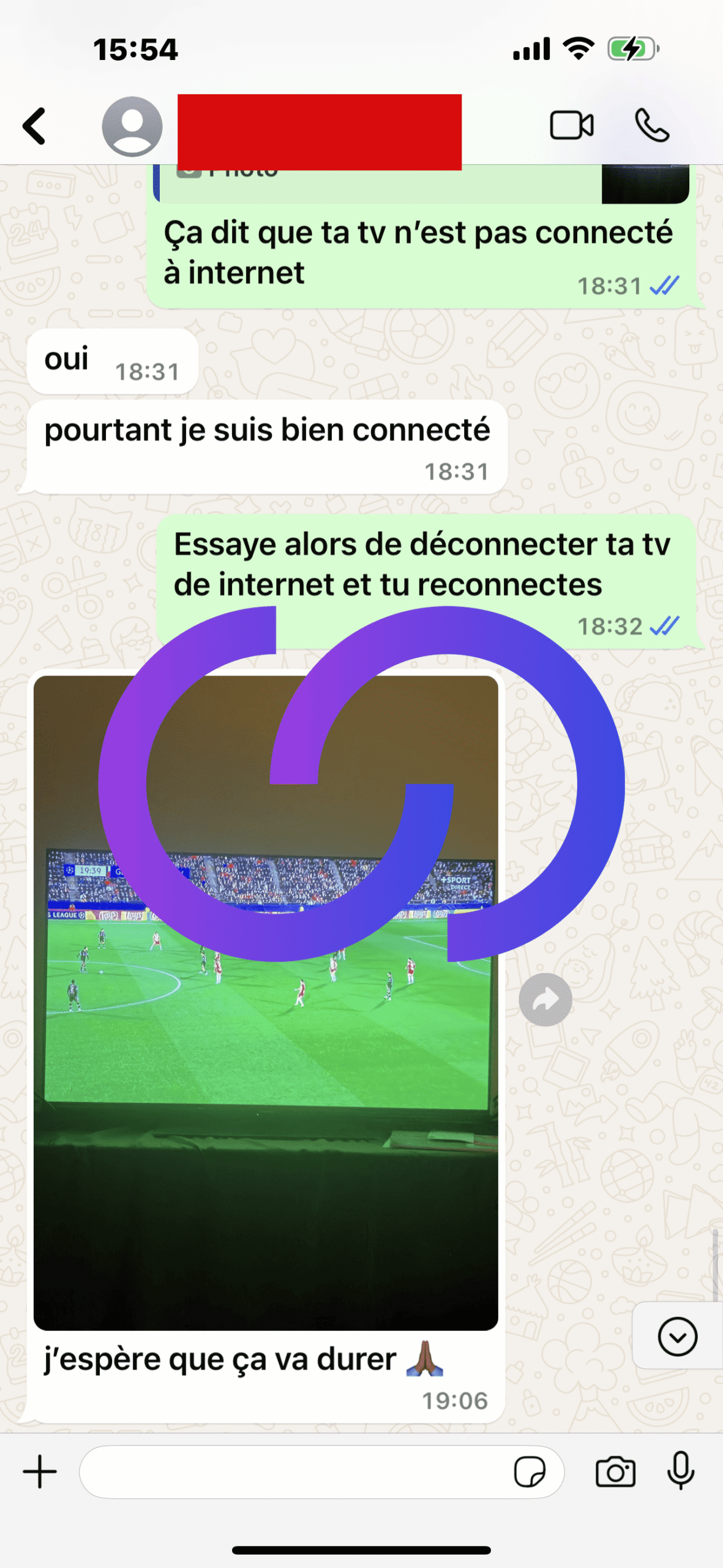This screenshot has height=1568, width=723.
Task: Go back to the chats list
Action: click(x=35, y=126)
